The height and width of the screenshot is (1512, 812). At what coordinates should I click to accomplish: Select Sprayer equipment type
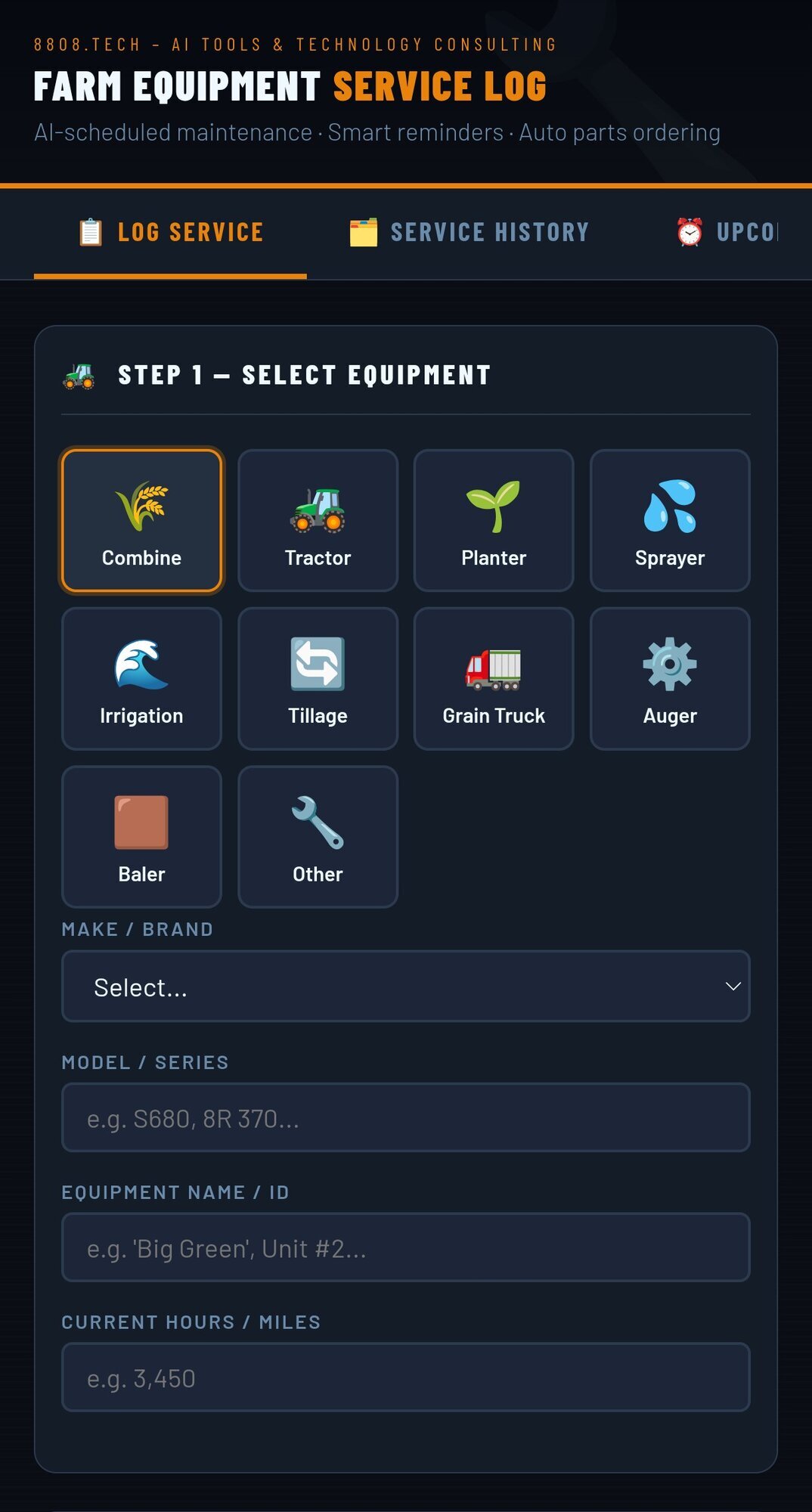point(670,521)
